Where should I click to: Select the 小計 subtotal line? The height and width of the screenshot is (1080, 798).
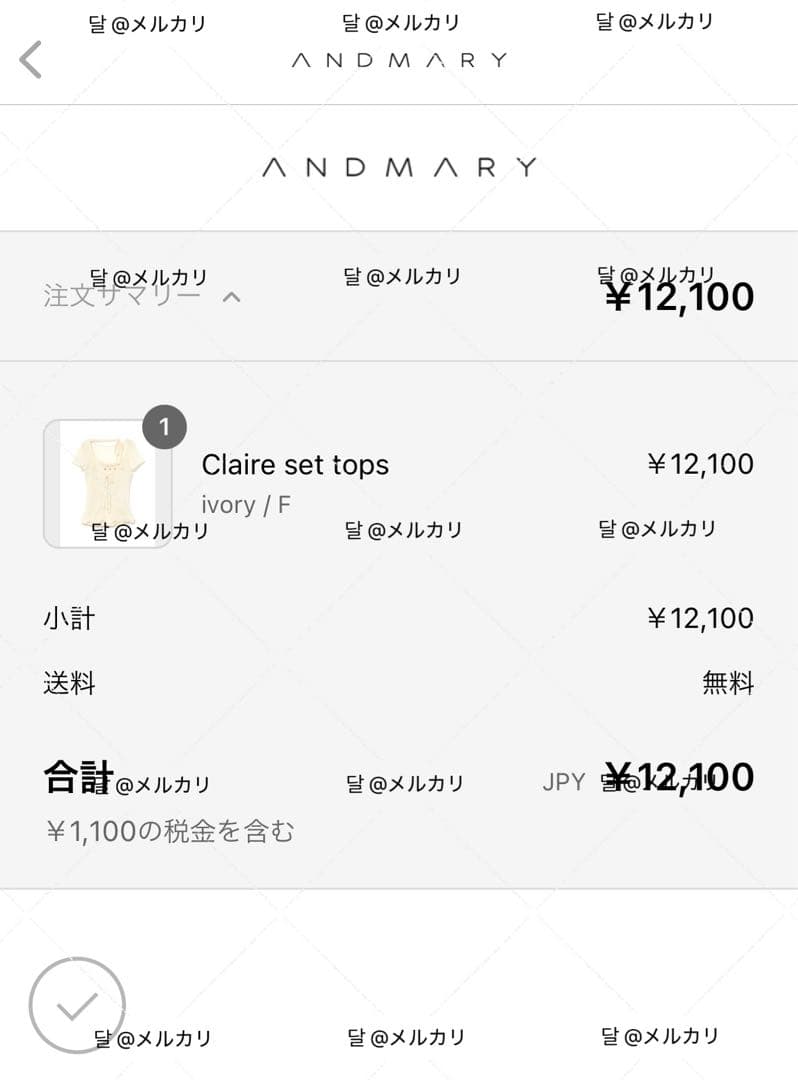(68, 618)
